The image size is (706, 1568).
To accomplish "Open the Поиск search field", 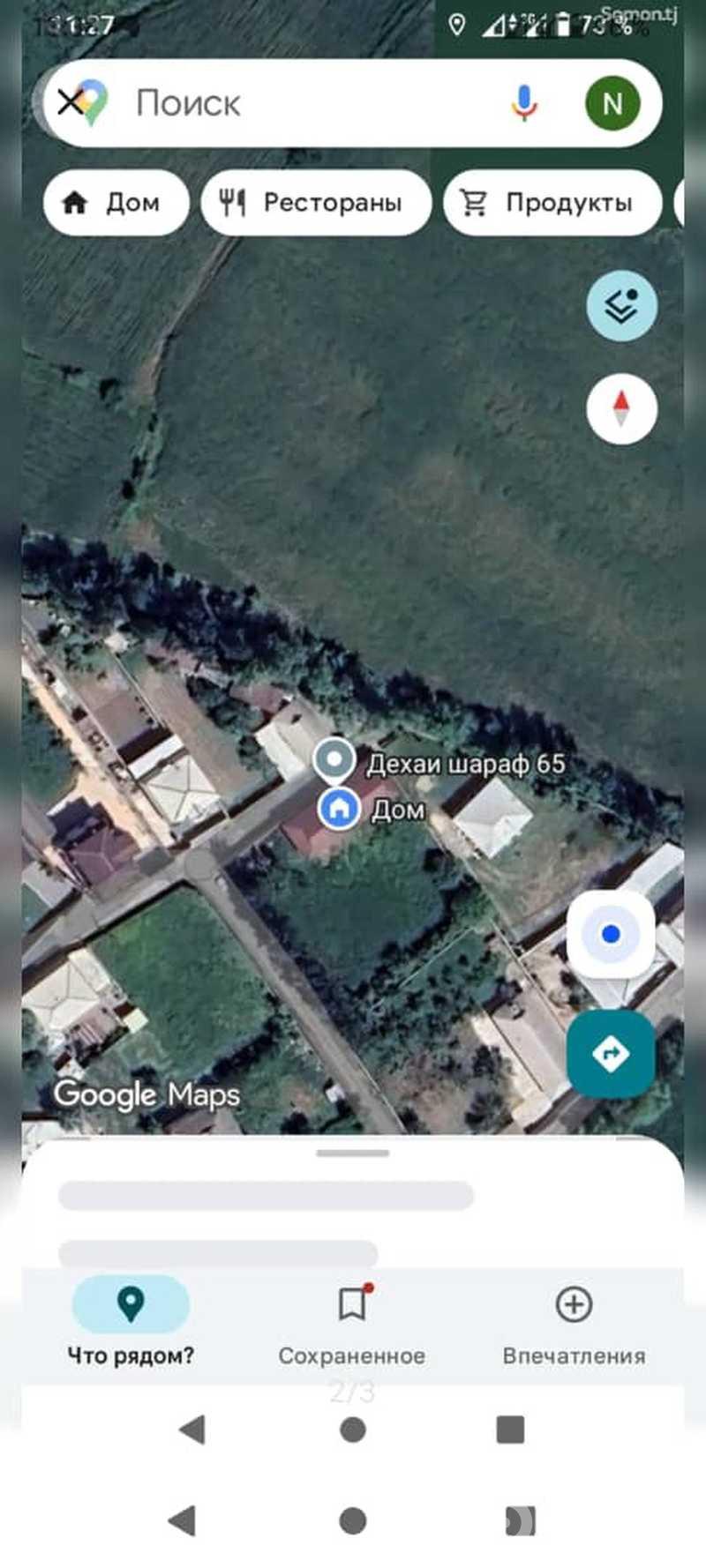I will [291, 103].
